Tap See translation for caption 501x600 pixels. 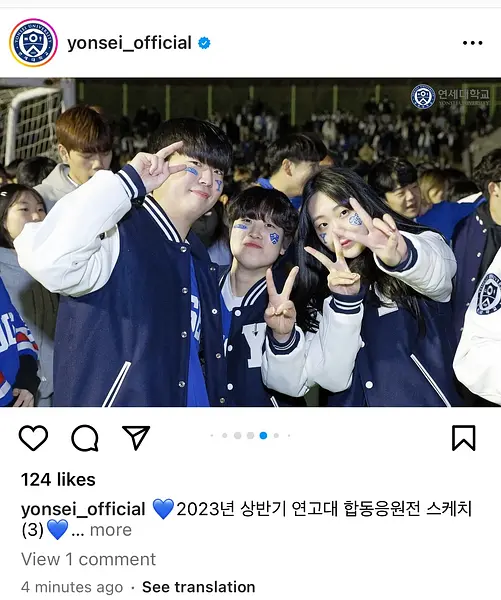pyautogui.click(x=199, y=587)
